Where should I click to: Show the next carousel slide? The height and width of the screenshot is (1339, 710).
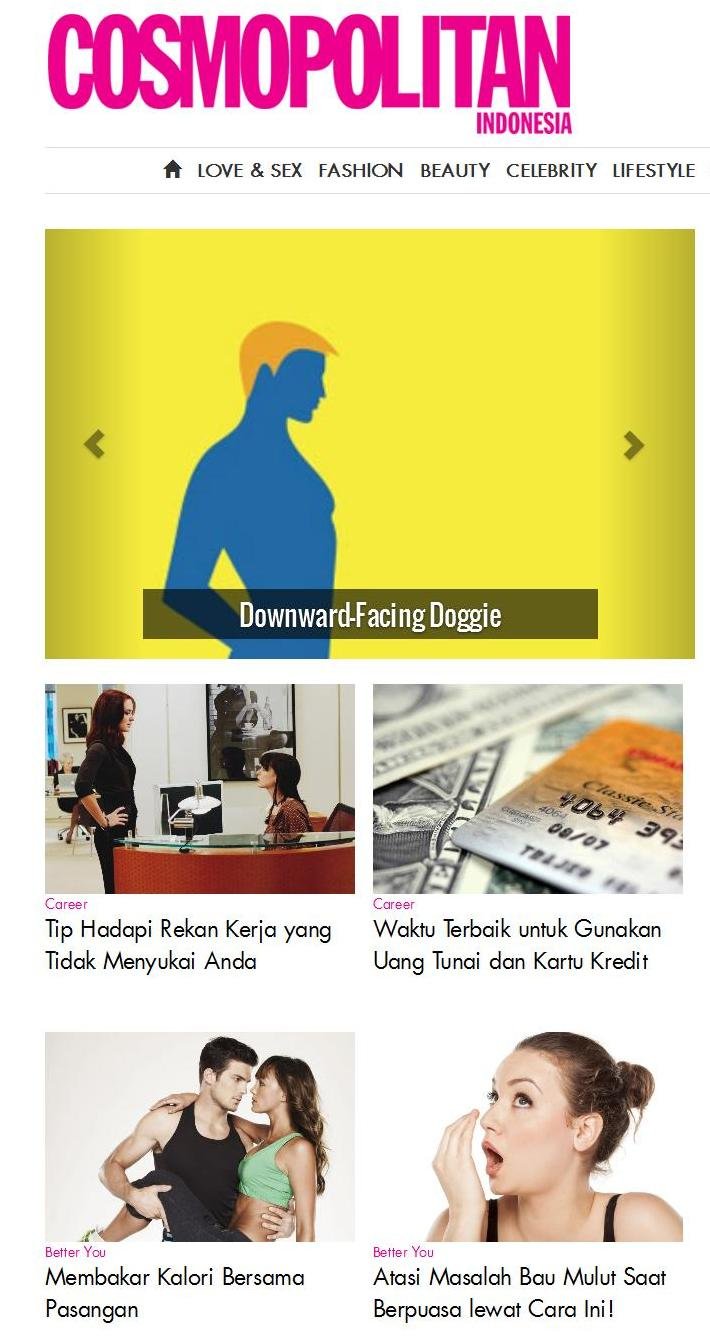tap(633, 445)
